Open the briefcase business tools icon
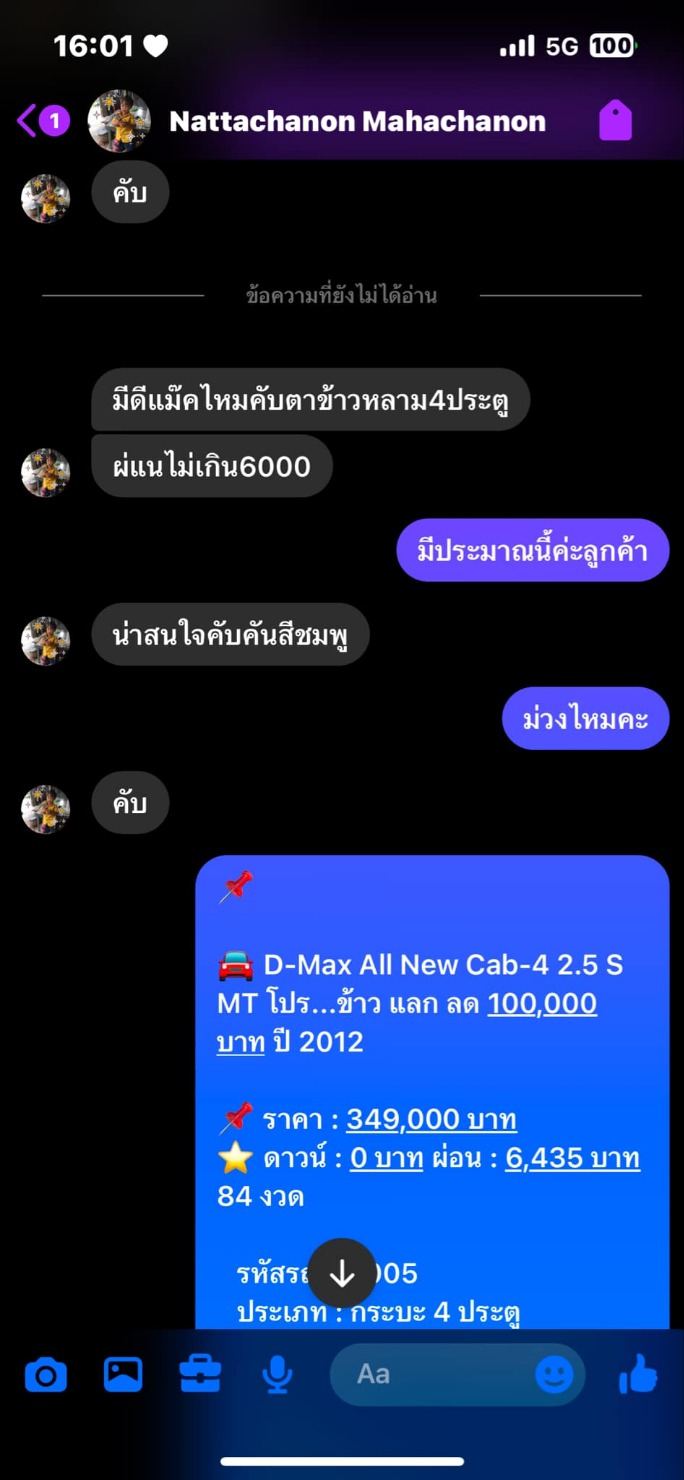 (x=200, y=1375)
